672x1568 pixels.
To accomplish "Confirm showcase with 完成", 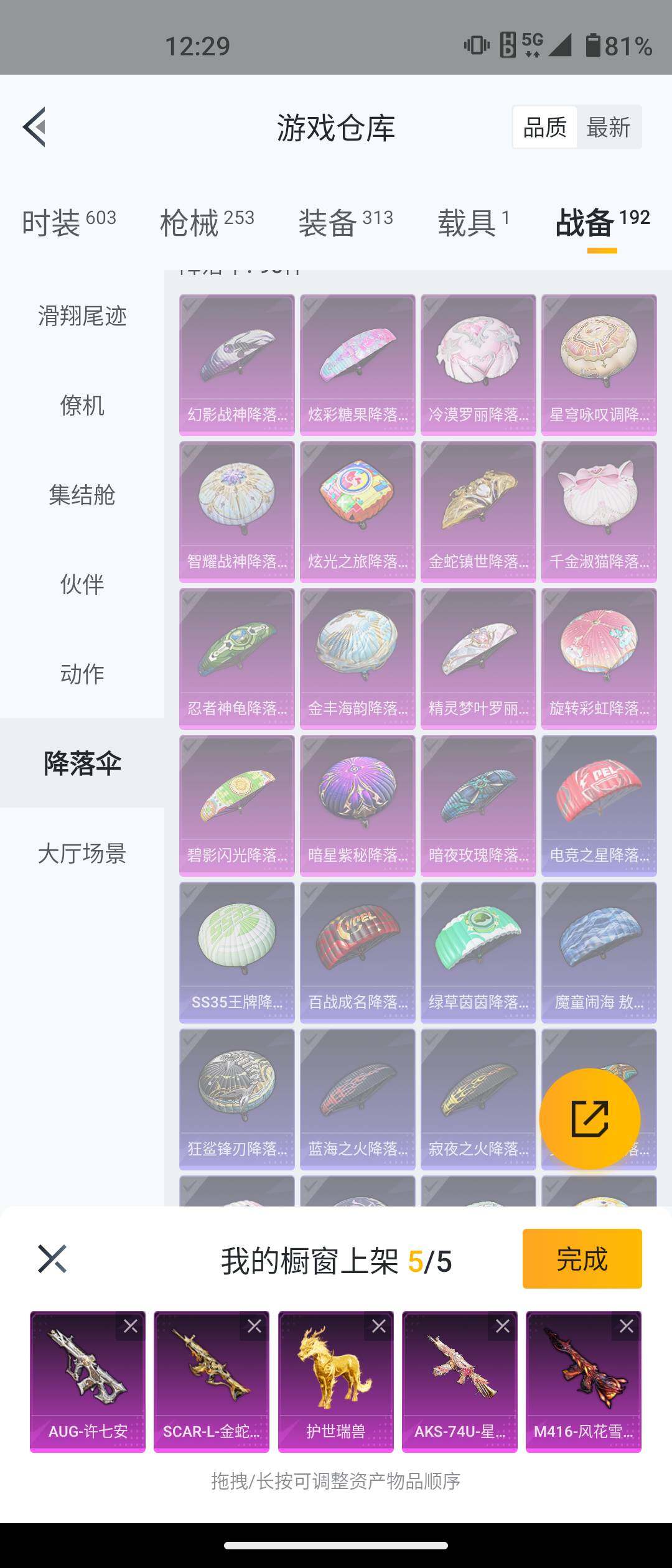I will [x=582, y=1259].
